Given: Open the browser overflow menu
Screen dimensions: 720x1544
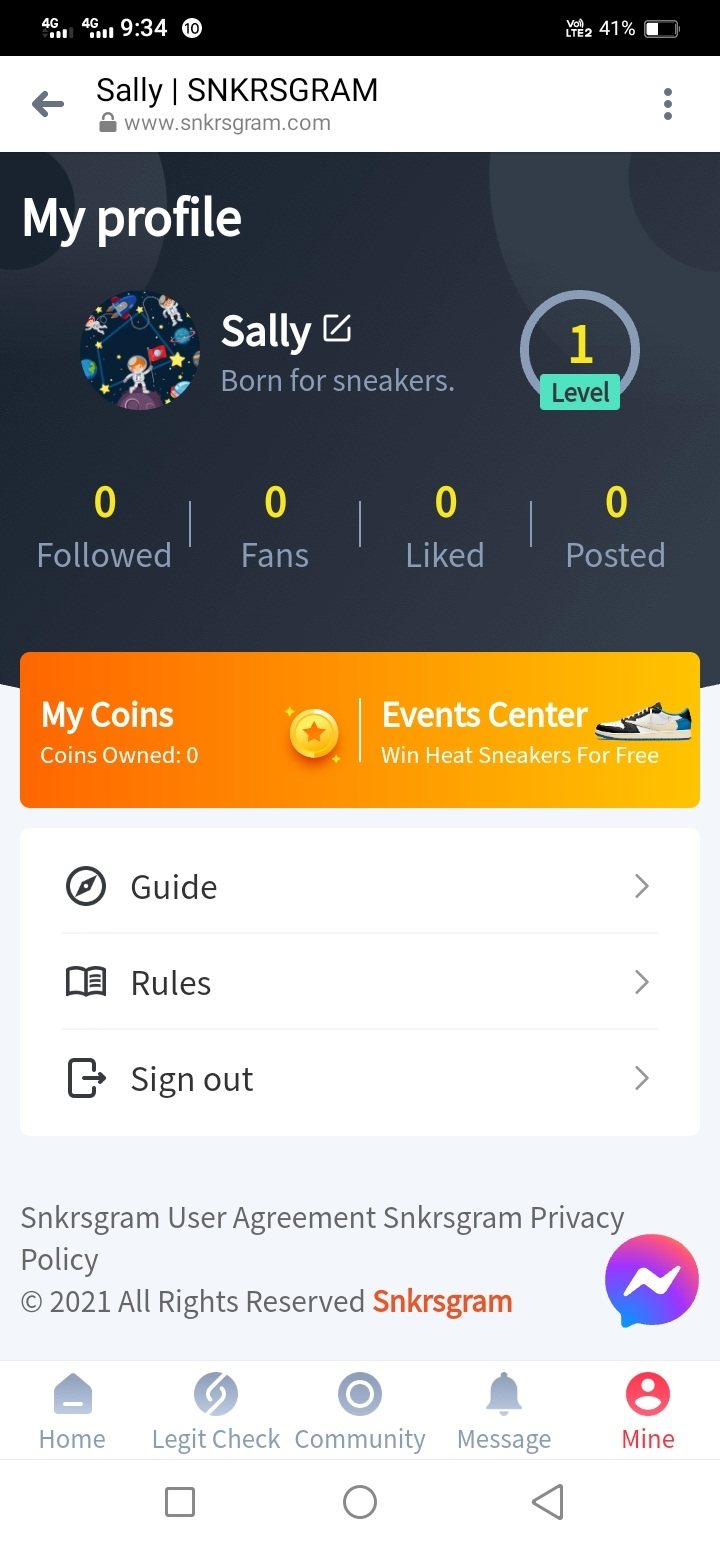Looking at the screenshot, I should click(667, 104).
